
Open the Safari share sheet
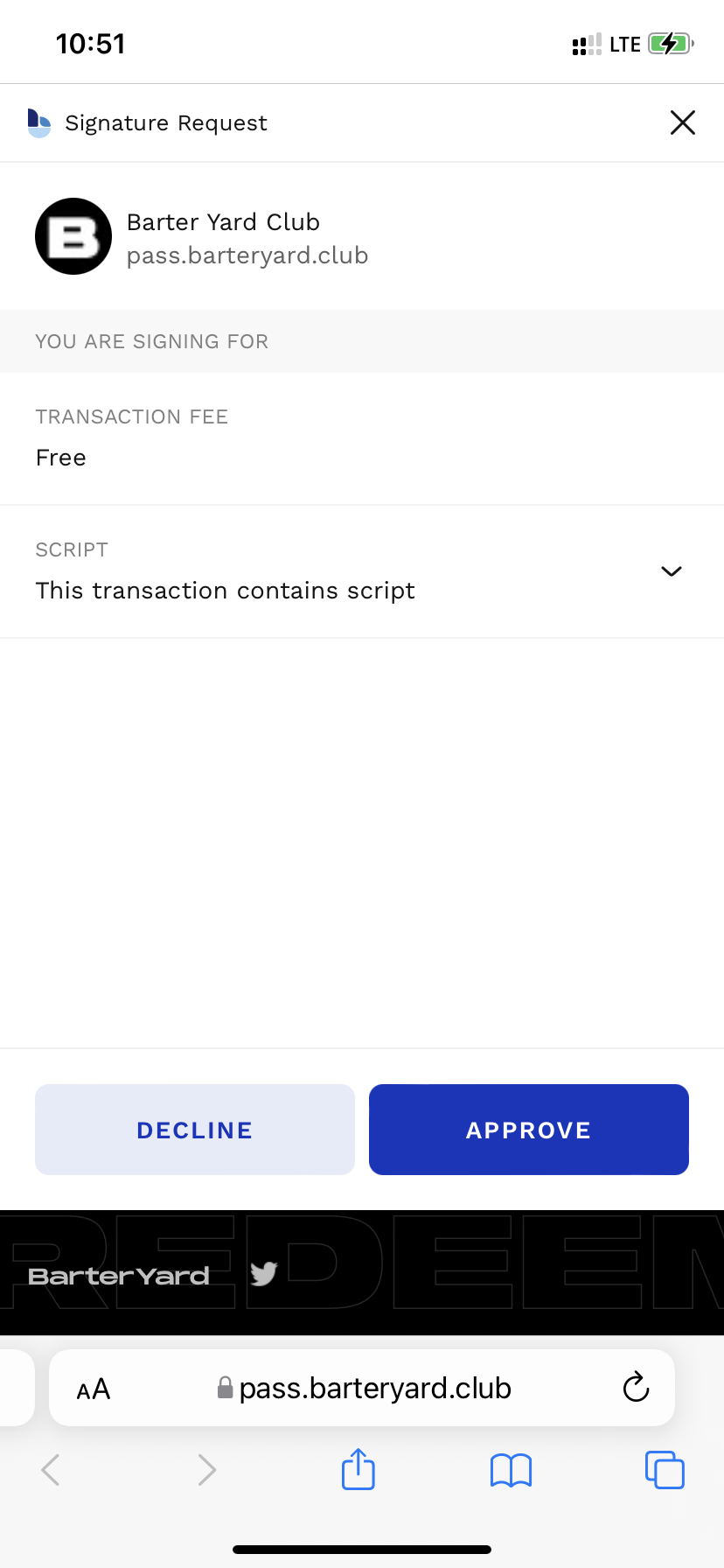click(x=359, y=1468)
